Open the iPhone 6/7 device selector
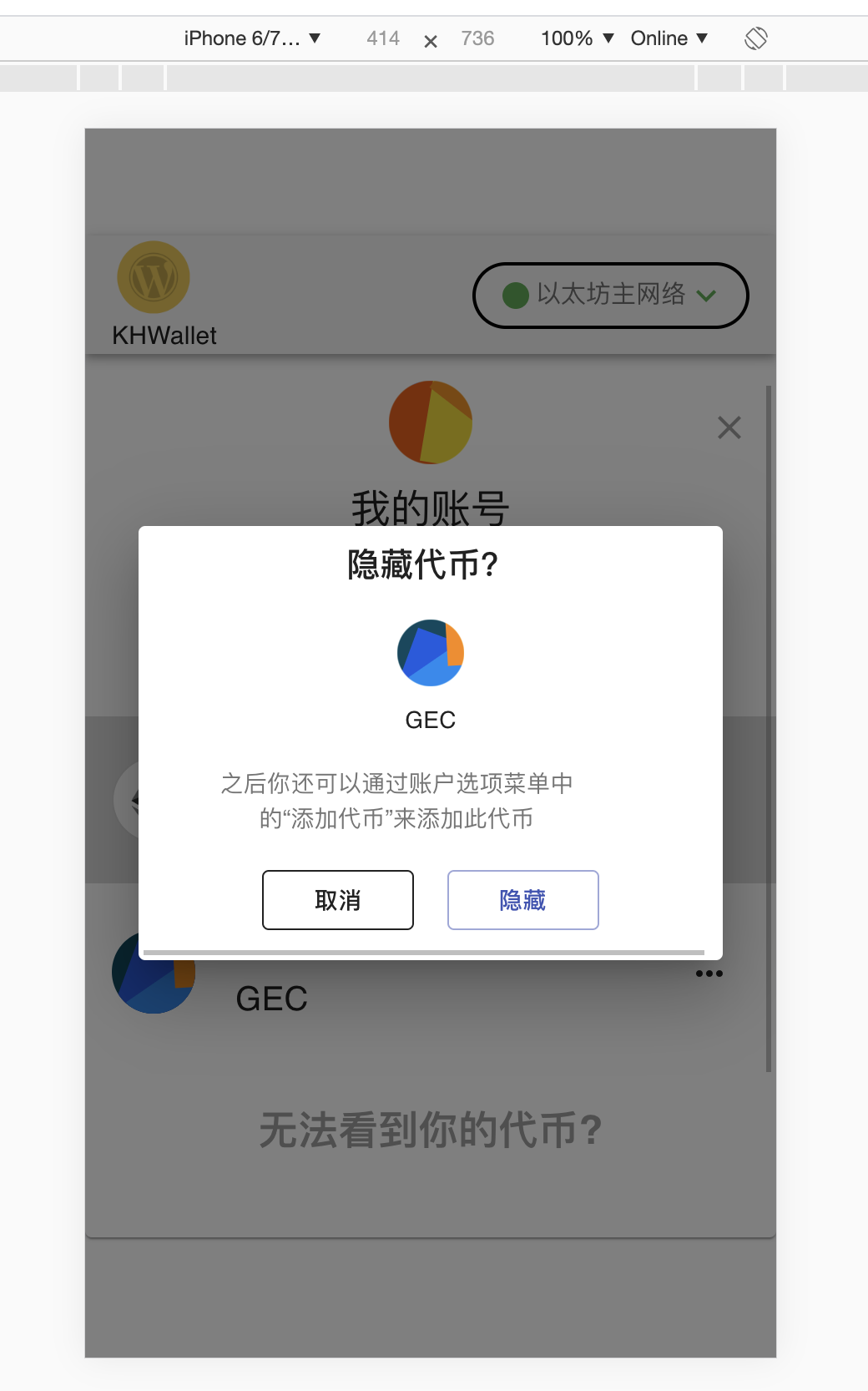This screenshot has width=868, height=1391. click(x=252, y=38)
